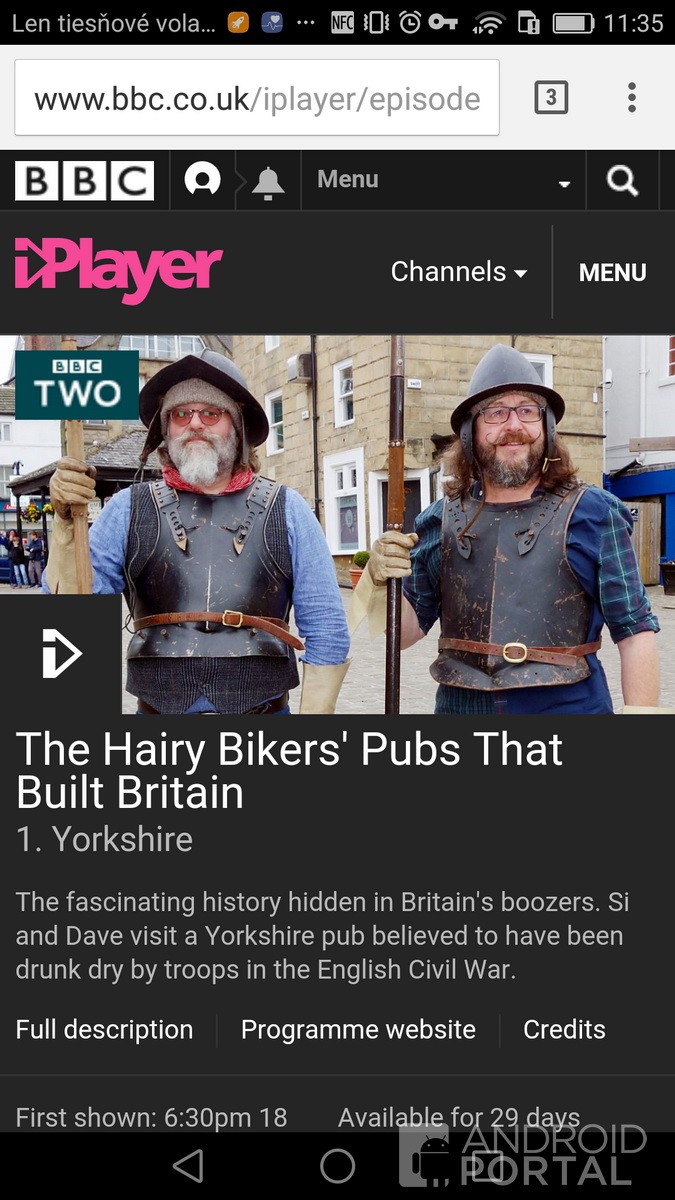Screen dimensions: 675x1200
Task: Open the iPlayer MENU button
Action: (612, 272)
